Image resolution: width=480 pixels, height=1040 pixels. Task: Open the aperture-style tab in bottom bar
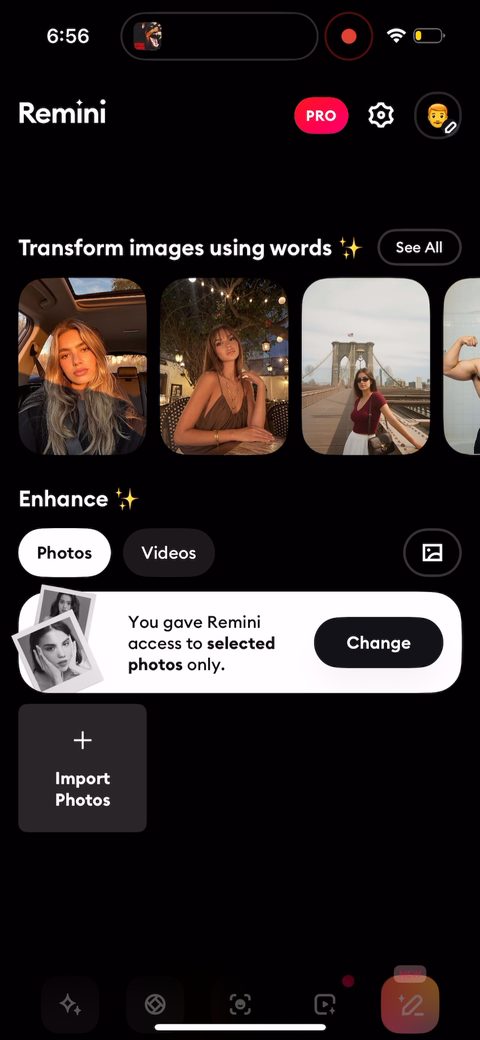pyautogui.click(x=155, y=1005)
